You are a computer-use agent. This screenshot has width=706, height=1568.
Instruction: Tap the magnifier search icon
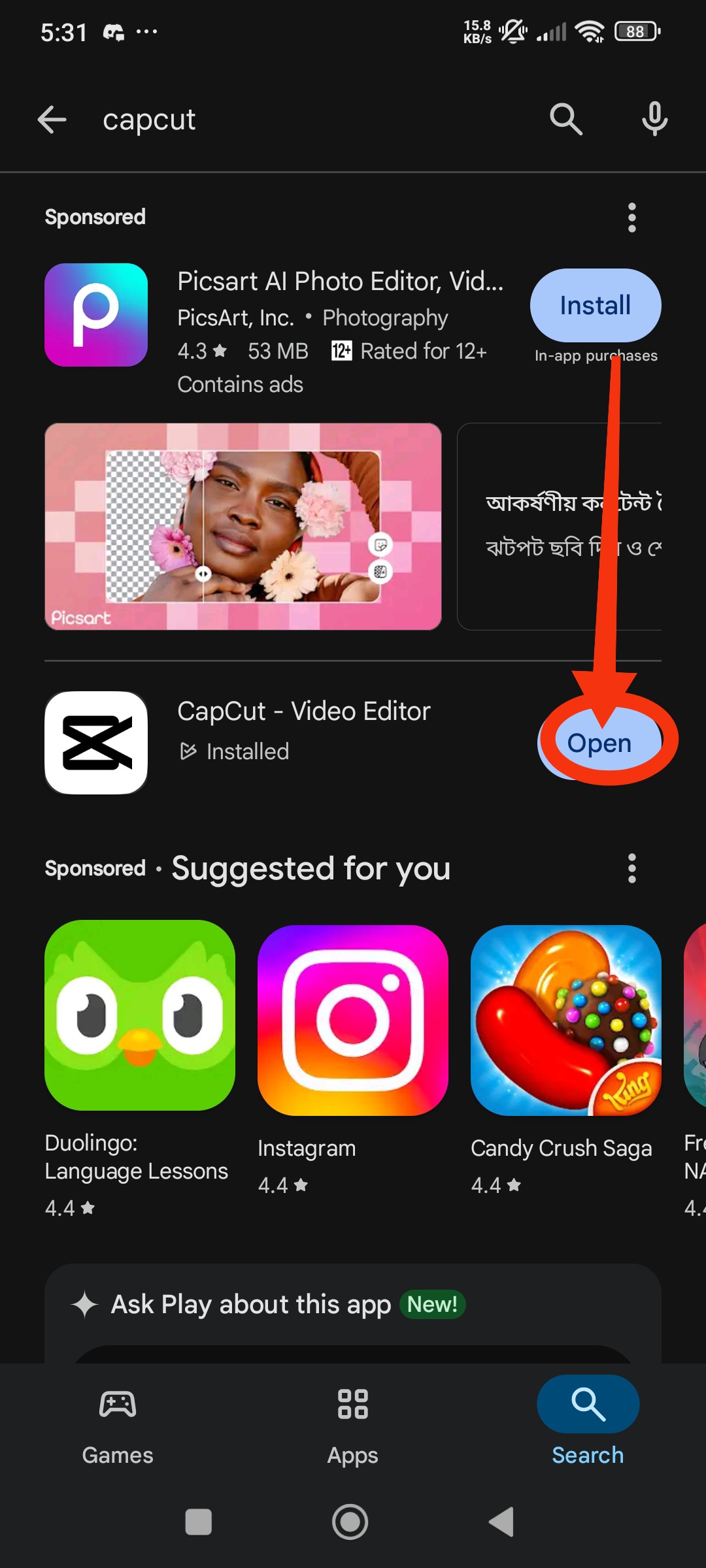point(566,120)
